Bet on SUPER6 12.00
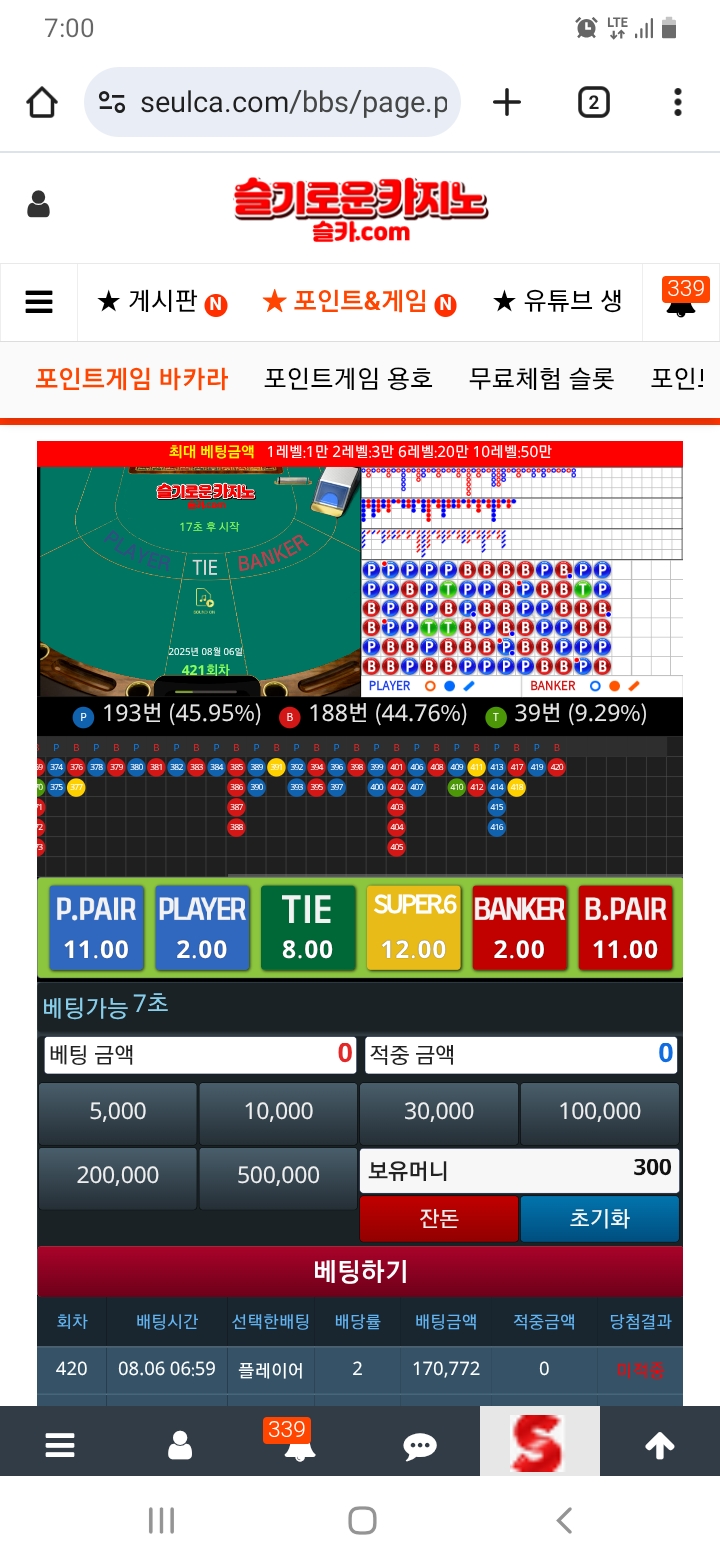The height and width of the screenshot is (1560, 720). coord(414,927)
